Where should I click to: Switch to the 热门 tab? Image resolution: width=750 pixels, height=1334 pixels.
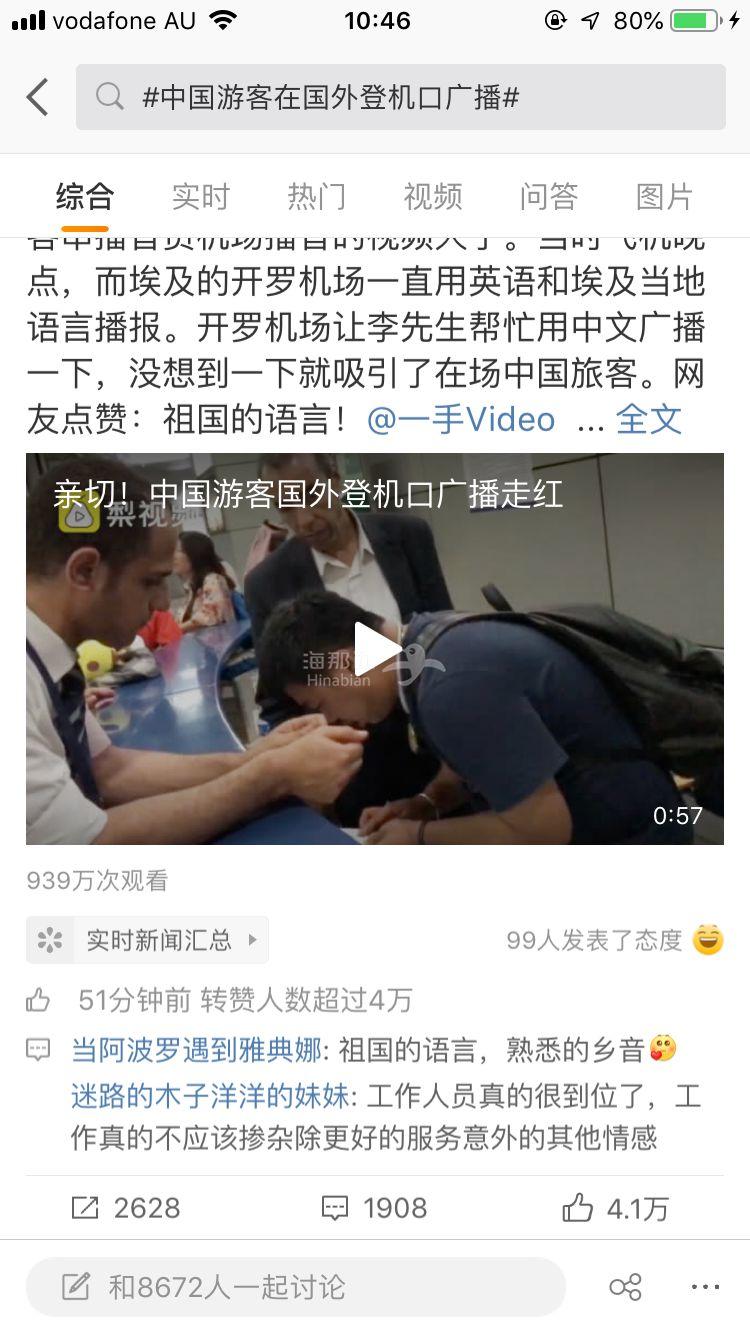point(316,196)
